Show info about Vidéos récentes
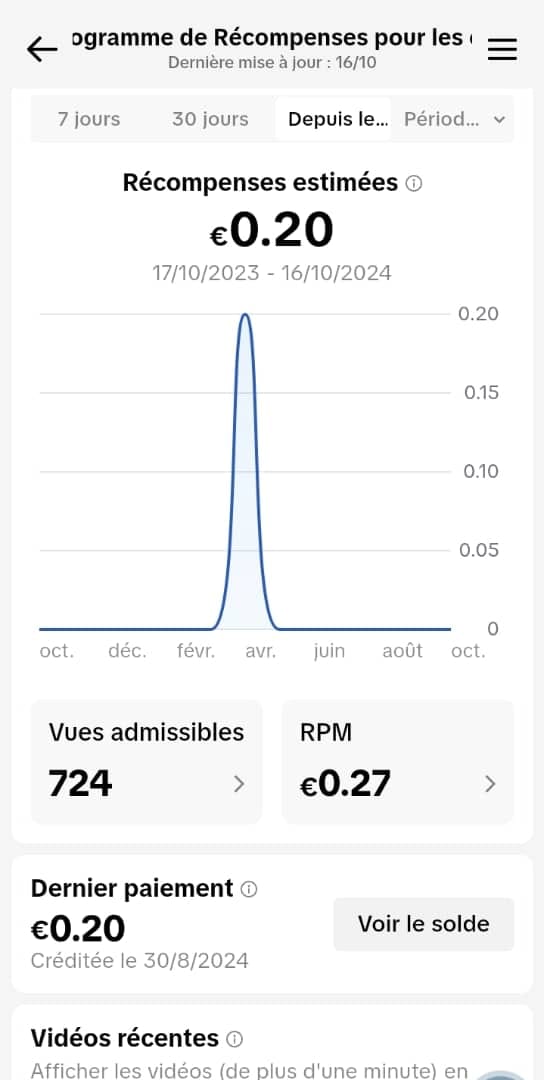Image resolution: width=544 pixels, height=1080 pixels. pyautogui.click(x=234, y=1039)
